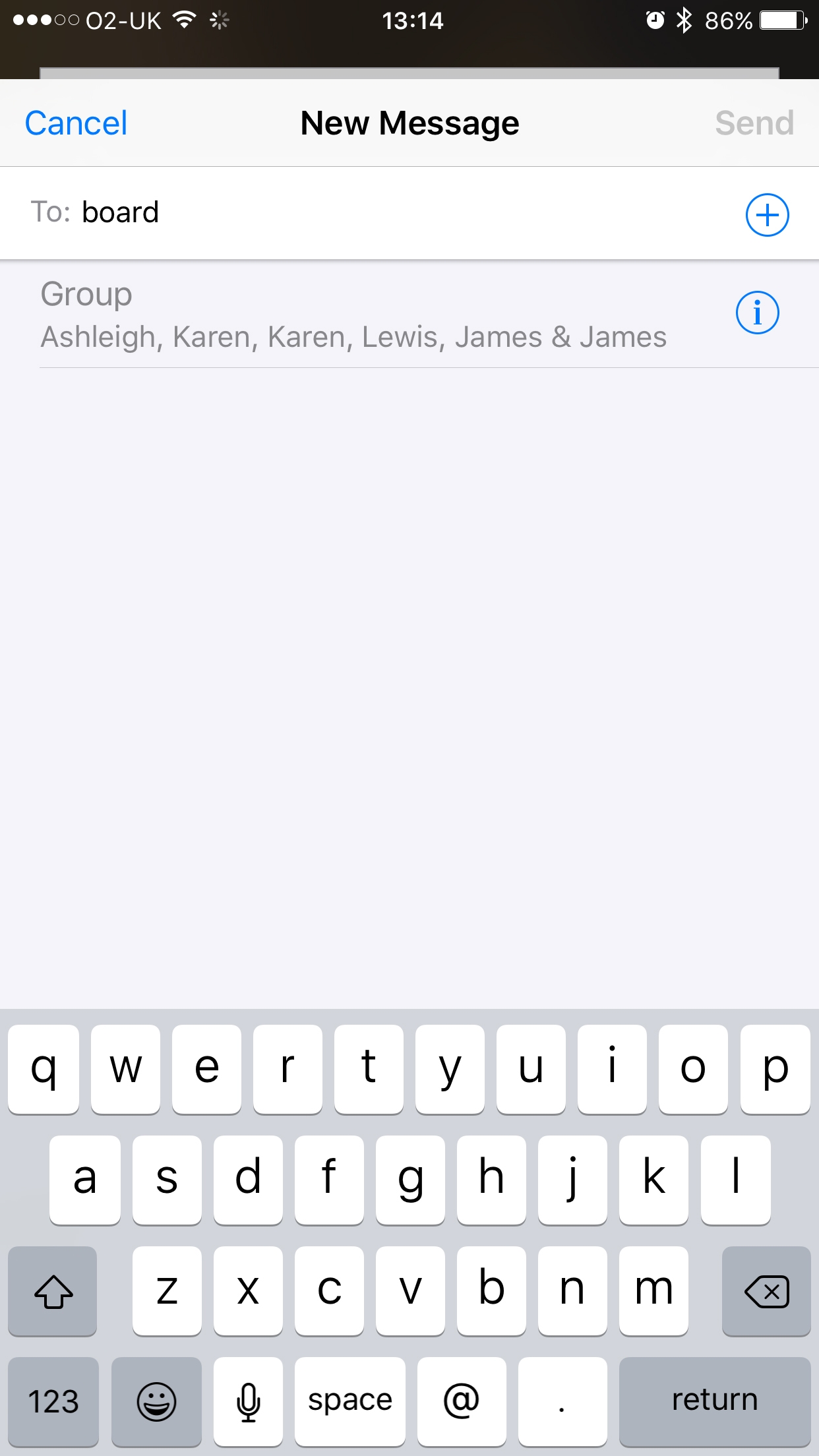Open the emoji keyboard

(x=156, y=1401)
